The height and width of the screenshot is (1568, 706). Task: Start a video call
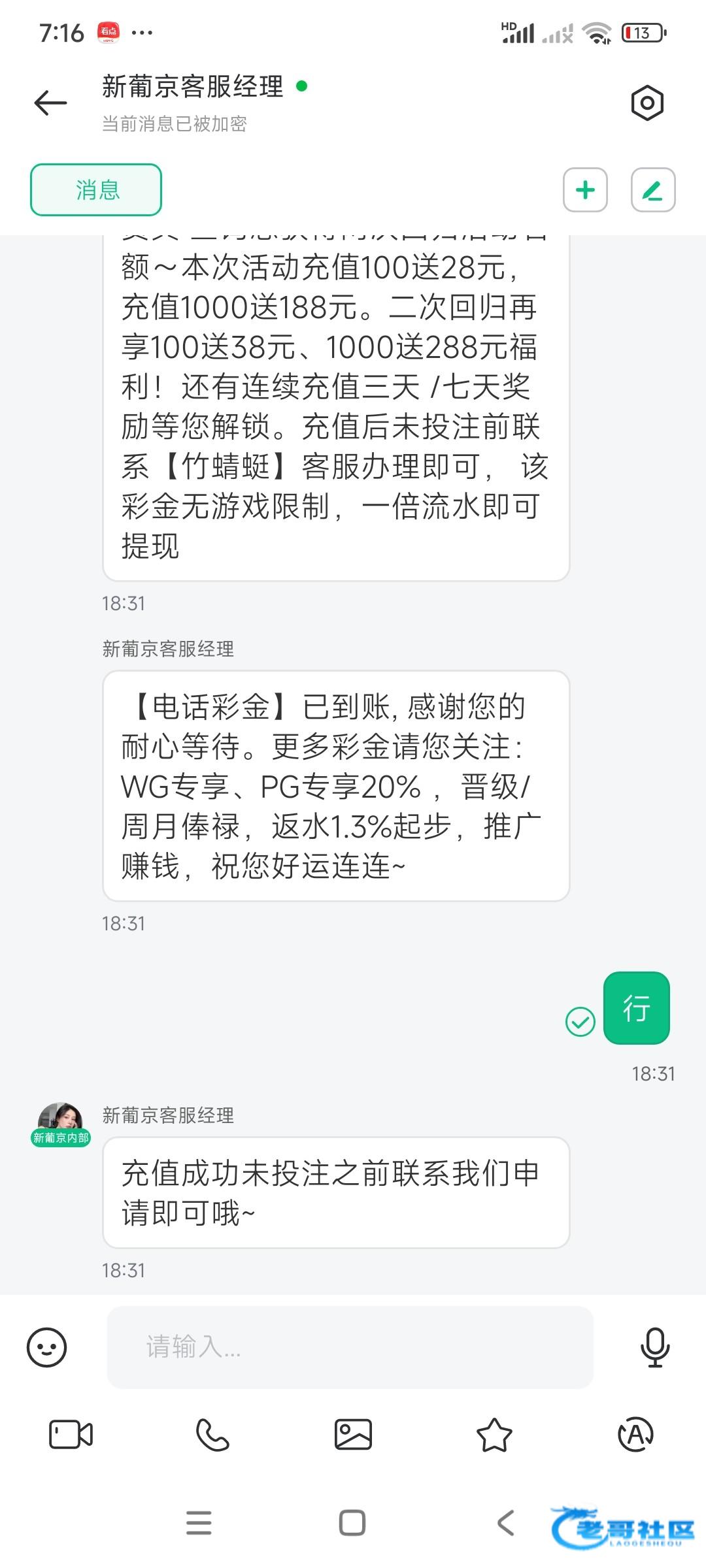coord(71,1435)
